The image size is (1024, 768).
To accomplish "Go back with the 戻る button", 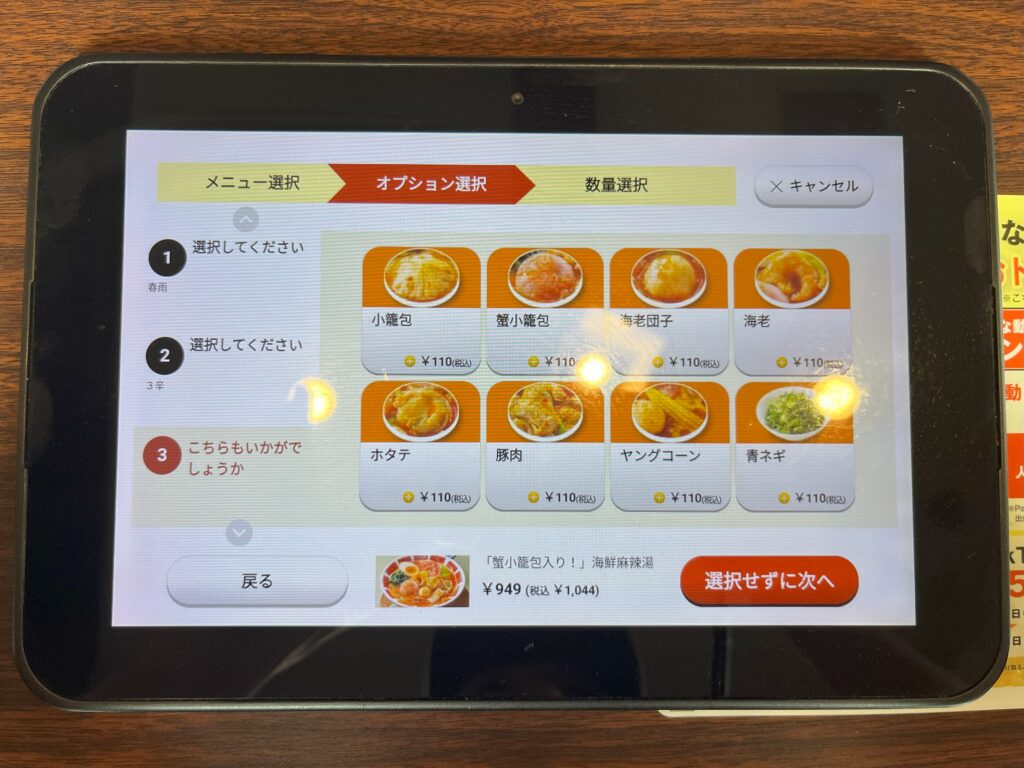I will click(257, 581).
